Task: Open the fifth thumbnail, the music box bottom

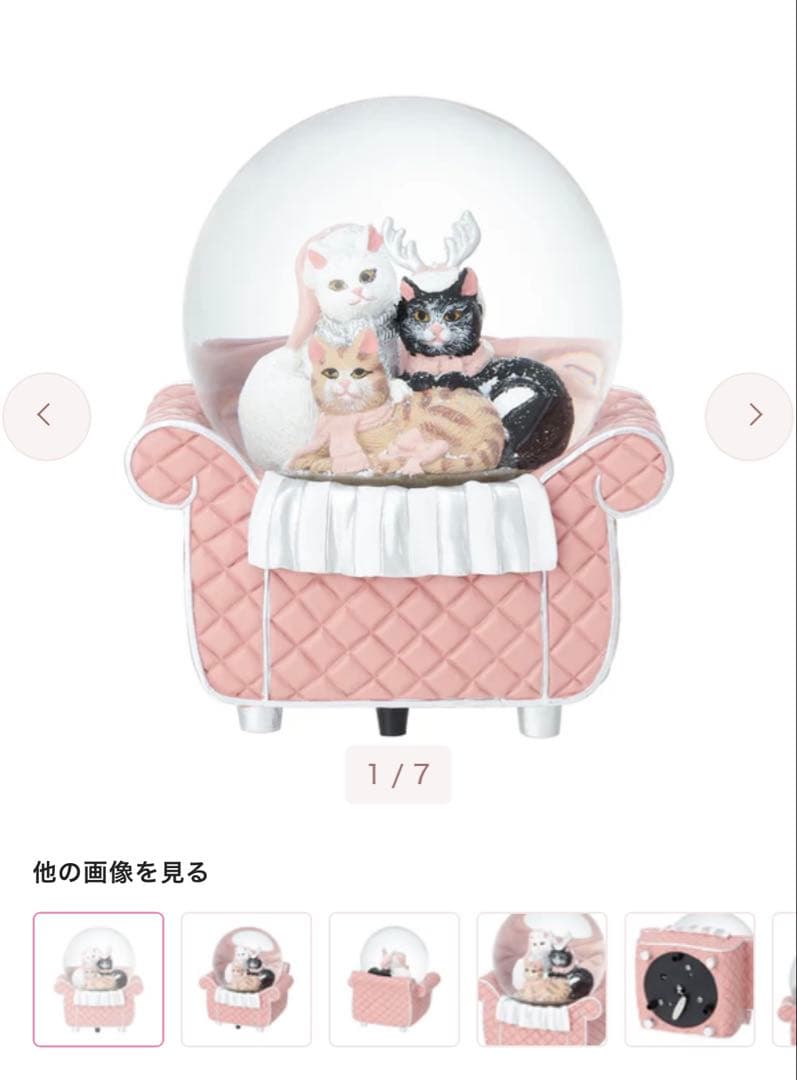Action: 689,978
